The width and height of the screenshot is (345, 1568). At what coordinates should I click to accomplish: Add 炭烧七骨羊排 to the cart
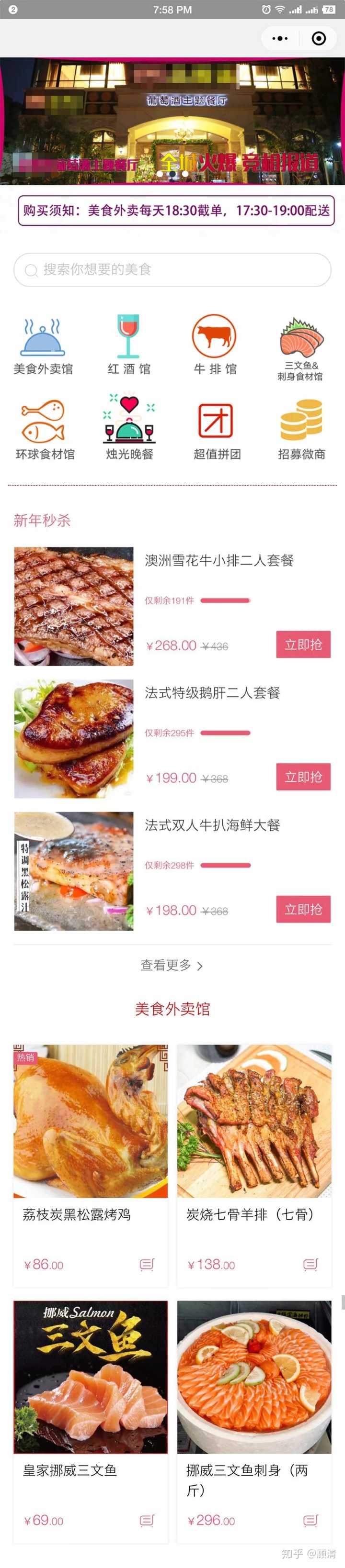(x=310, y=1265)
